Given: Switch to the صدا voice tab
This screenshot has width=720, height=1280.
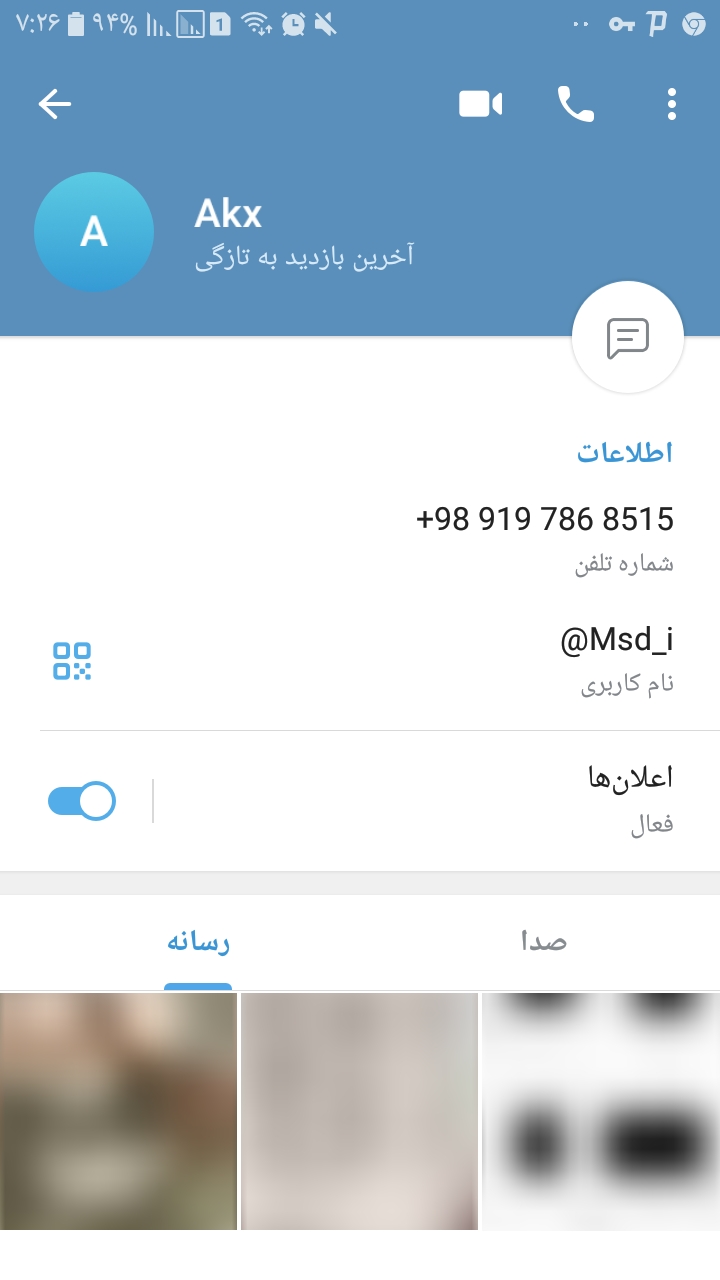Looking at the screenshot, I should tap(544, 942).
